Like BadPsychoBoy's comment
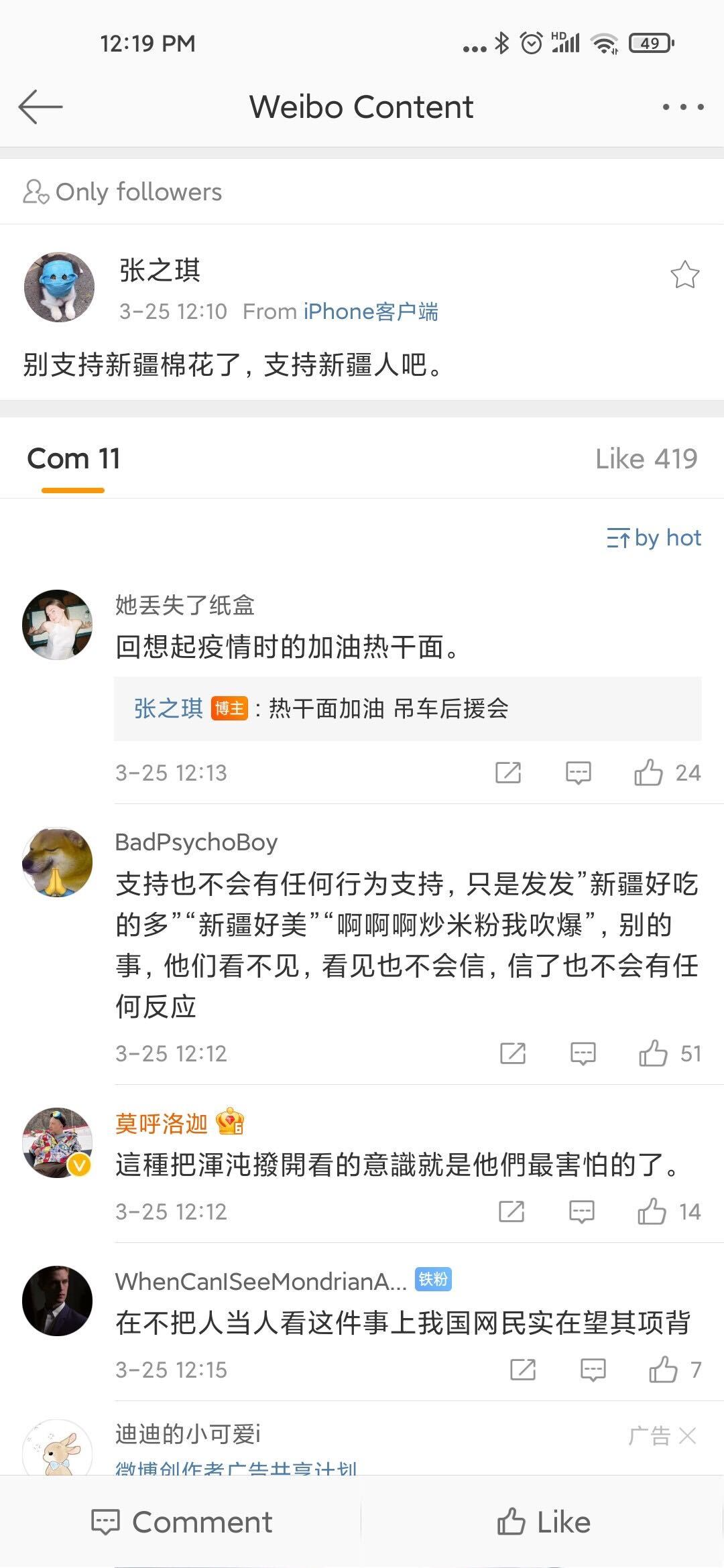724x1568 pixels. click(x=654, y=1053)
